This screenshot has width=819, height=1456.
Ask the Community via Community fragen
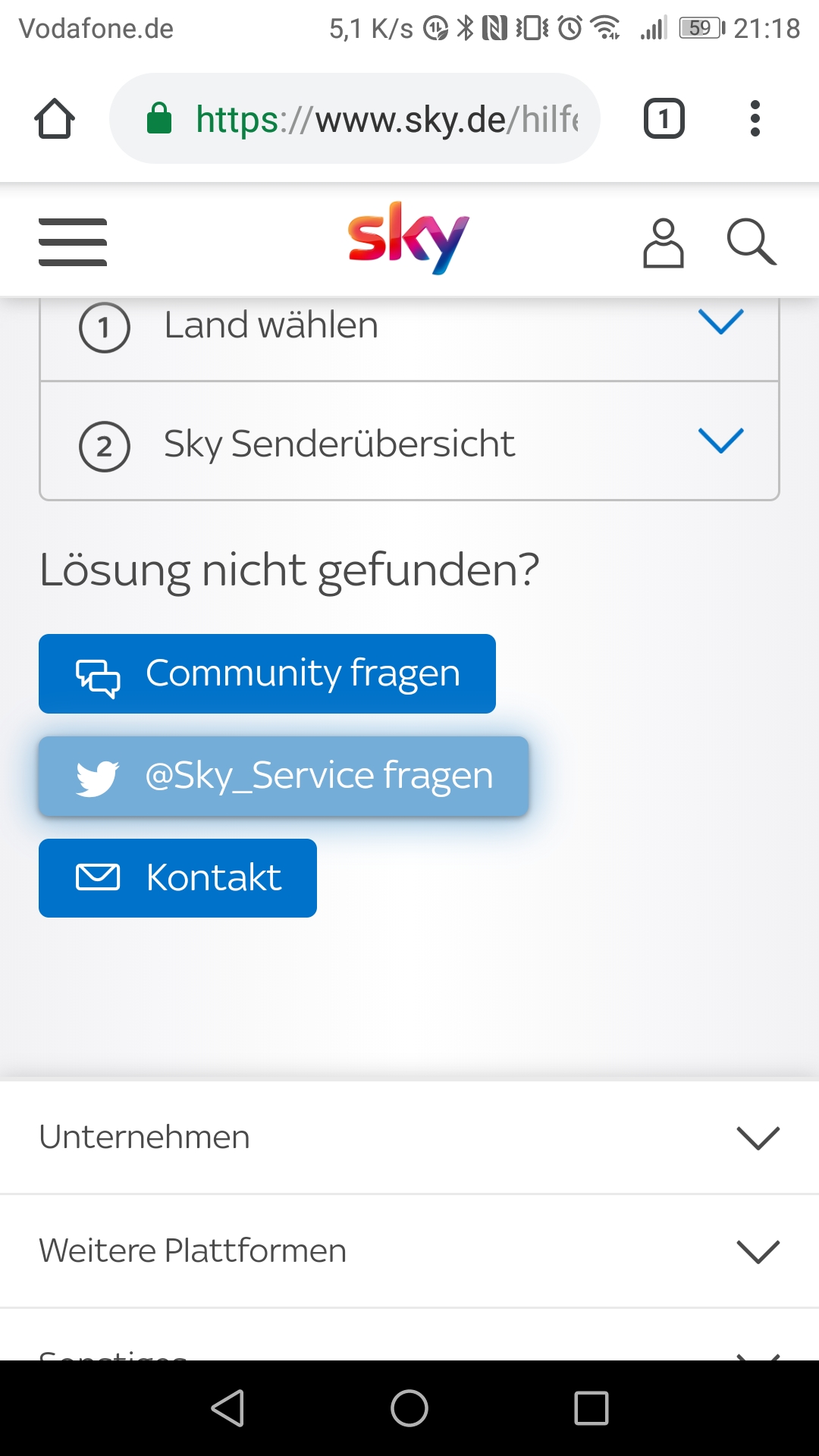pyautogui.click(x=267, y=673)
